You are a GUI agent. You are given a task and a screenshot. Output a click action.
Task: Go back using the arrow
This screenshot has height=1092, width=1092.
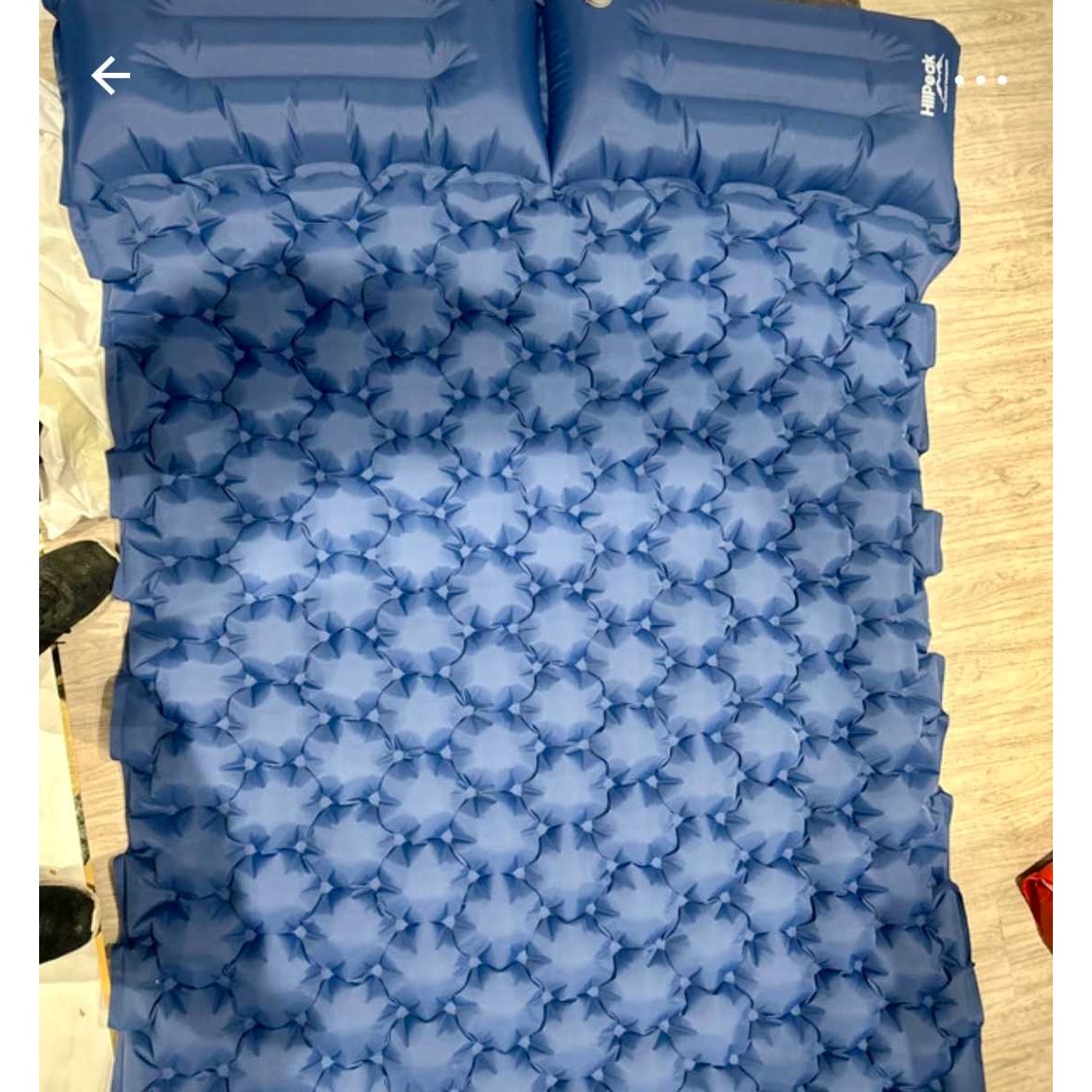pyautogui.click(x=110, y=76)
